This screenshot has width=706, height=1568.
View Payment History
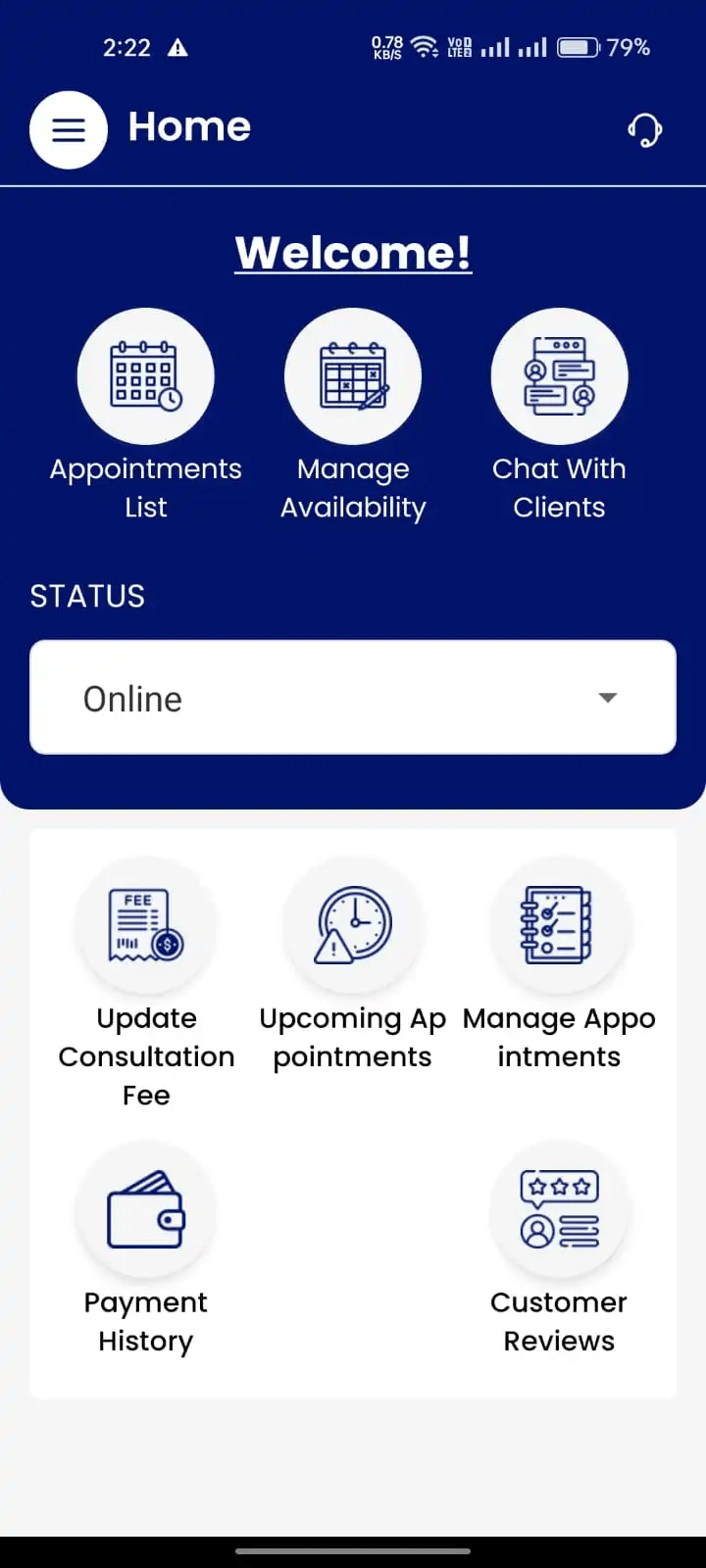coord(145,1211)
